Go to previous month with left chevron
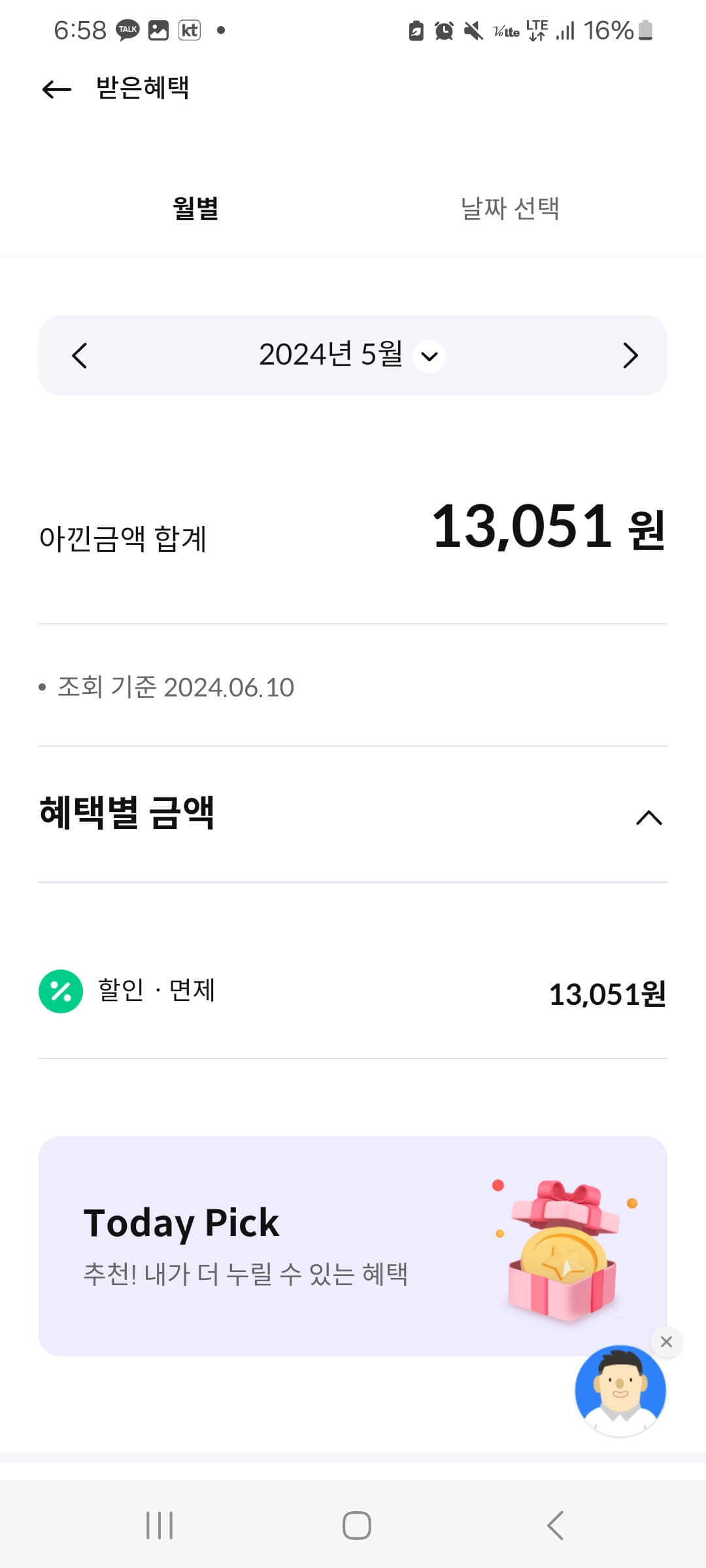 (x=80, y=356)
